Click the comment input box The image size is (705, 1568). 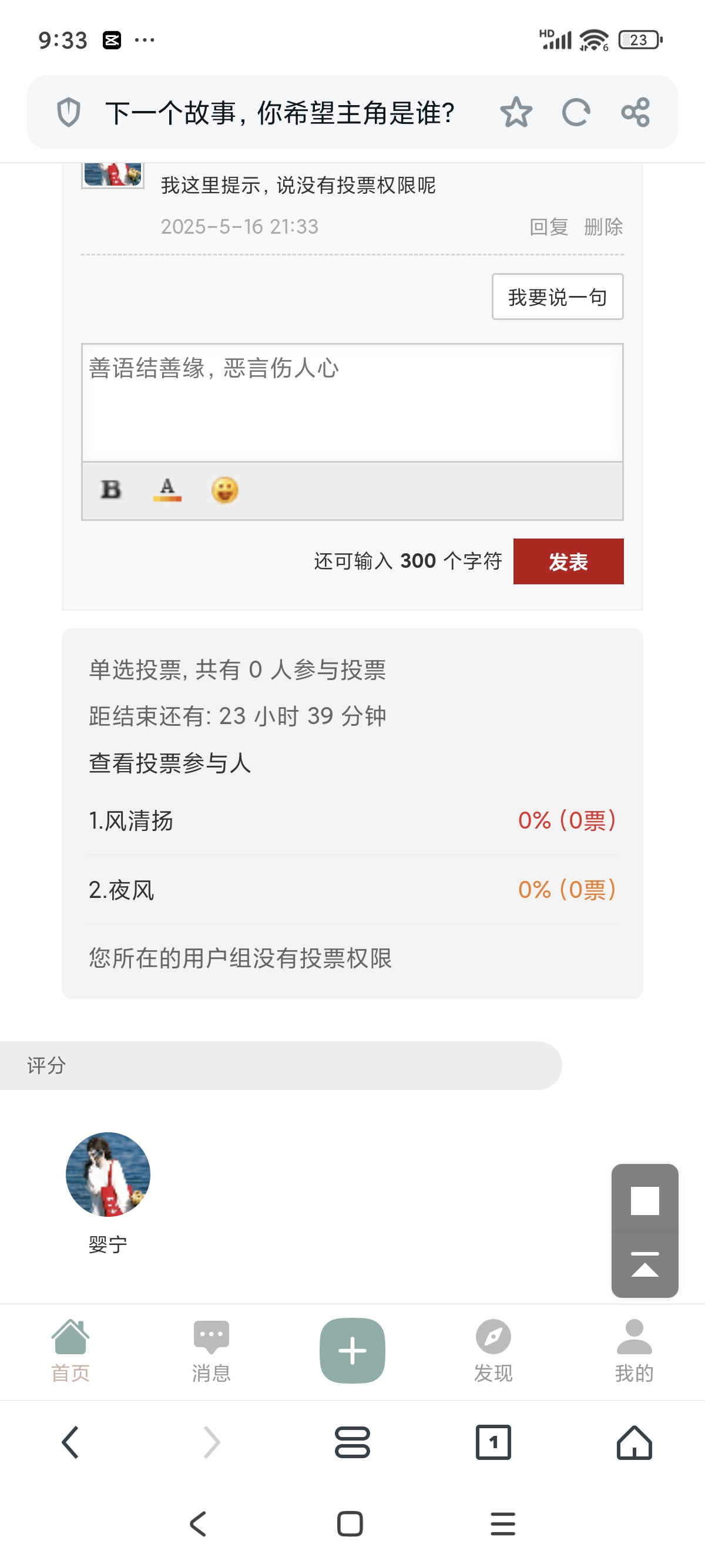[x=352, y=402]
